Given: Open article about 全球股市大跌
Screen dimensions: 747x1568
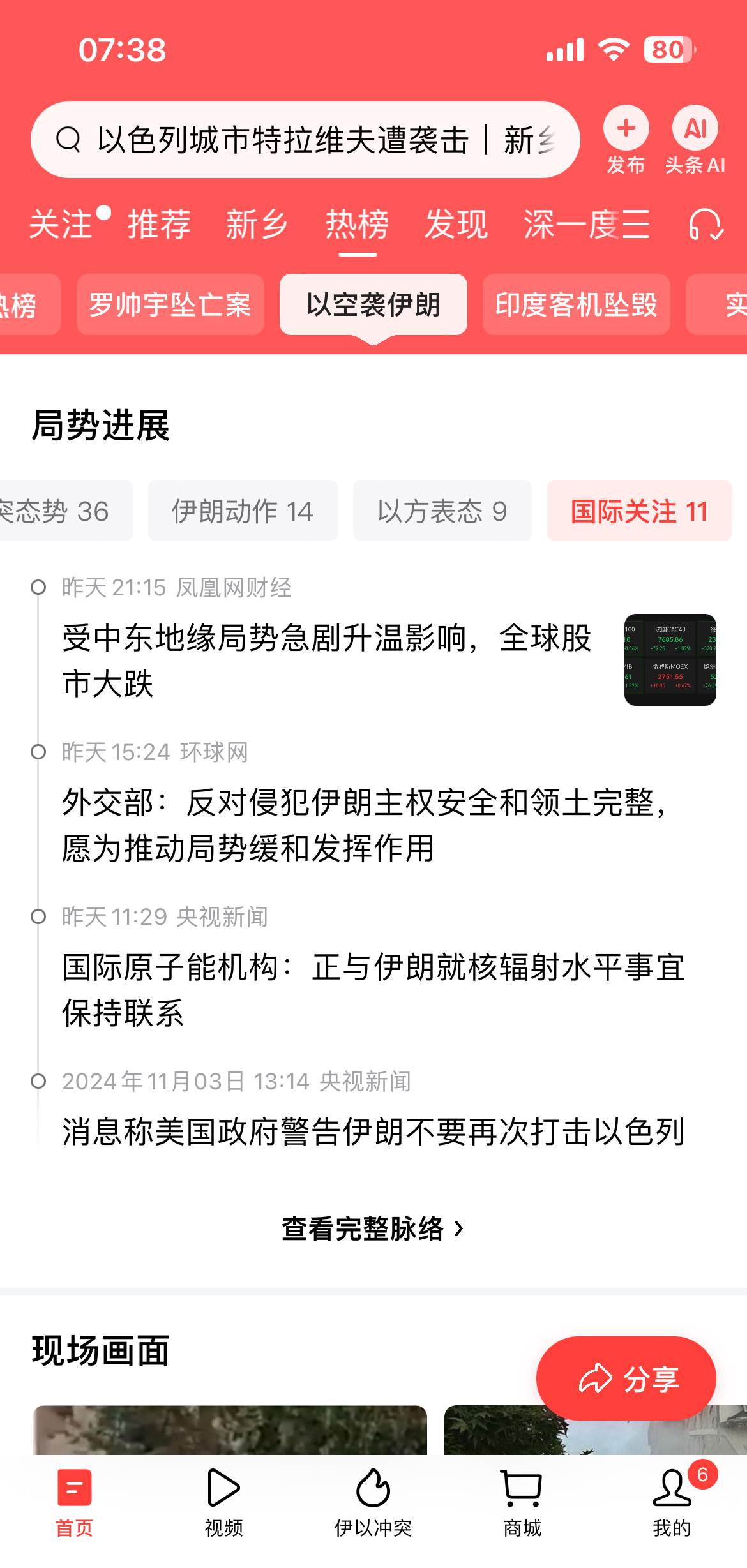Looking at the screenshot, I should click(327, 660).
